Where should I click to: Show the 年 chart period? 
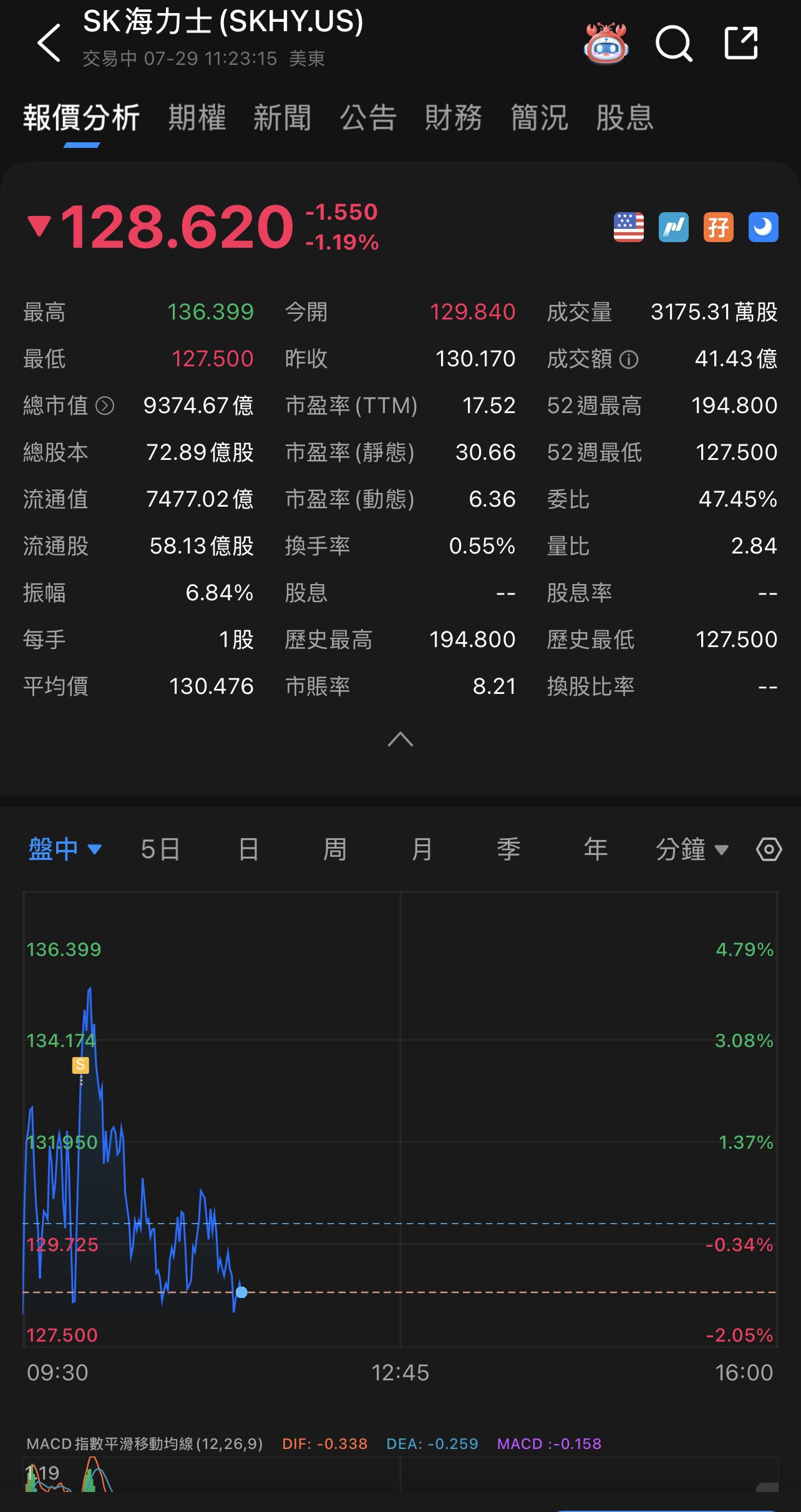tap(596, 849)
